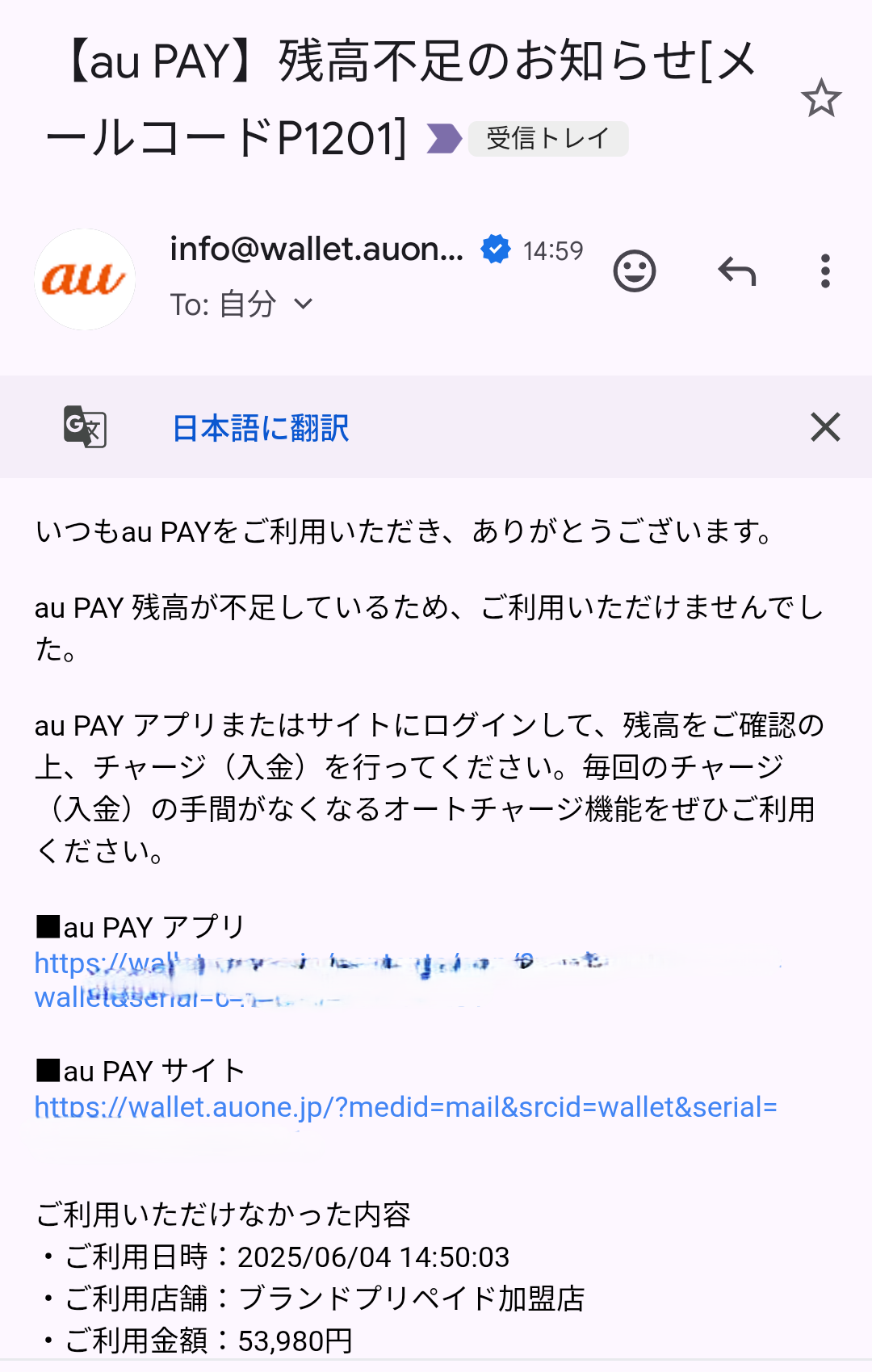Translate the email with 日本語に翻訳

tap(260, 428)
